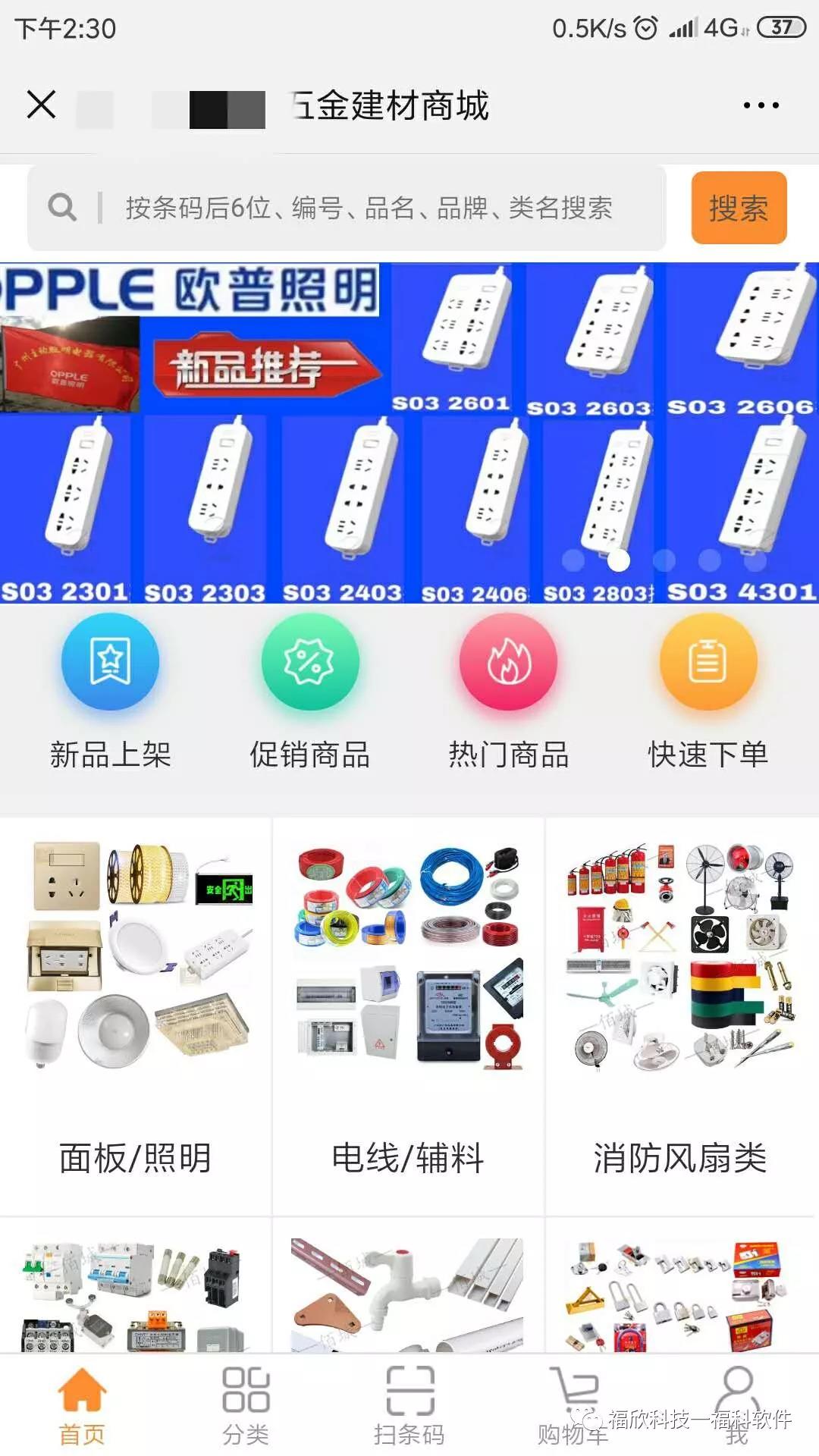Open the three-dot overflow menu
The height and width of the screenshot is (1456, 819).
pos(761,105)
